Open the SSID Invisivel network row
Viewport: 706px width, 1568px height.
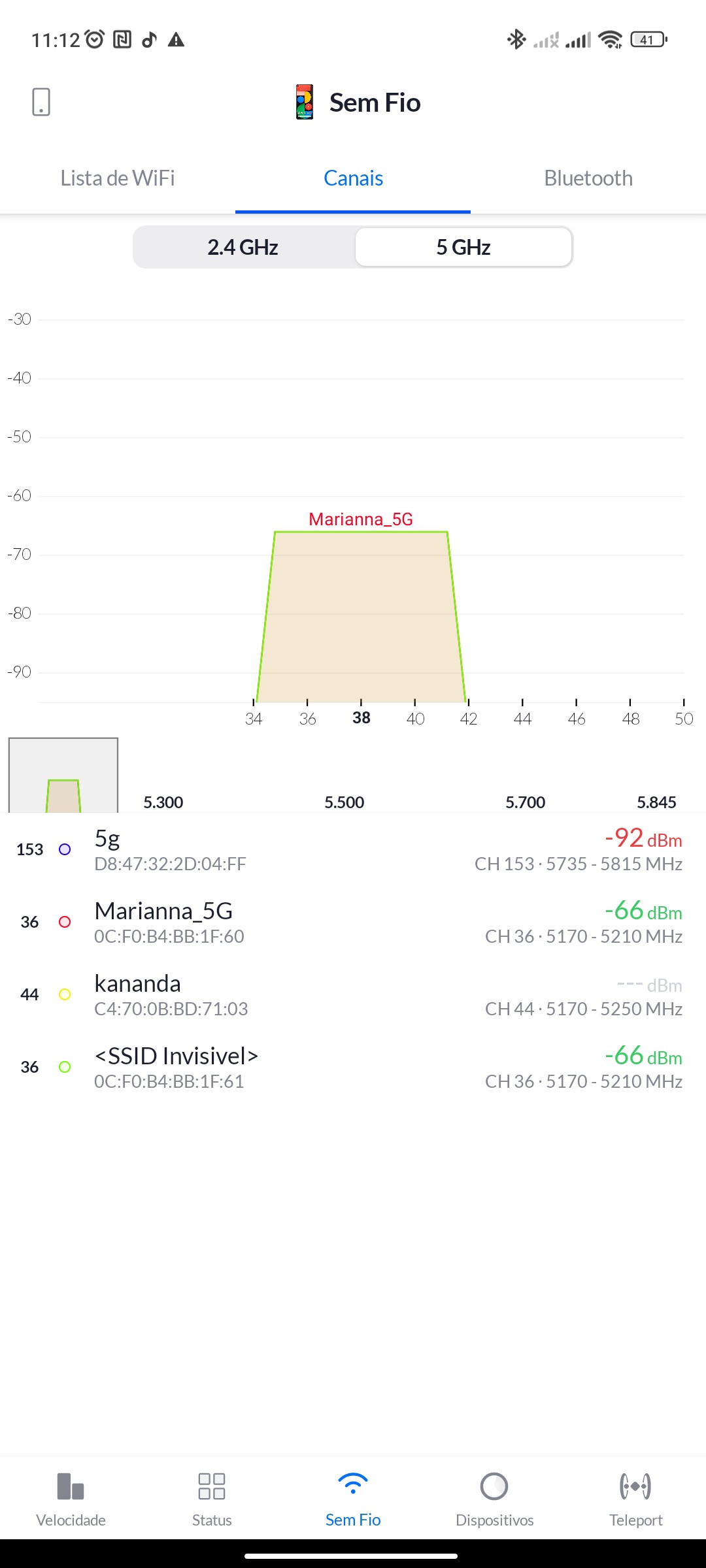(x=353, y=1067)
